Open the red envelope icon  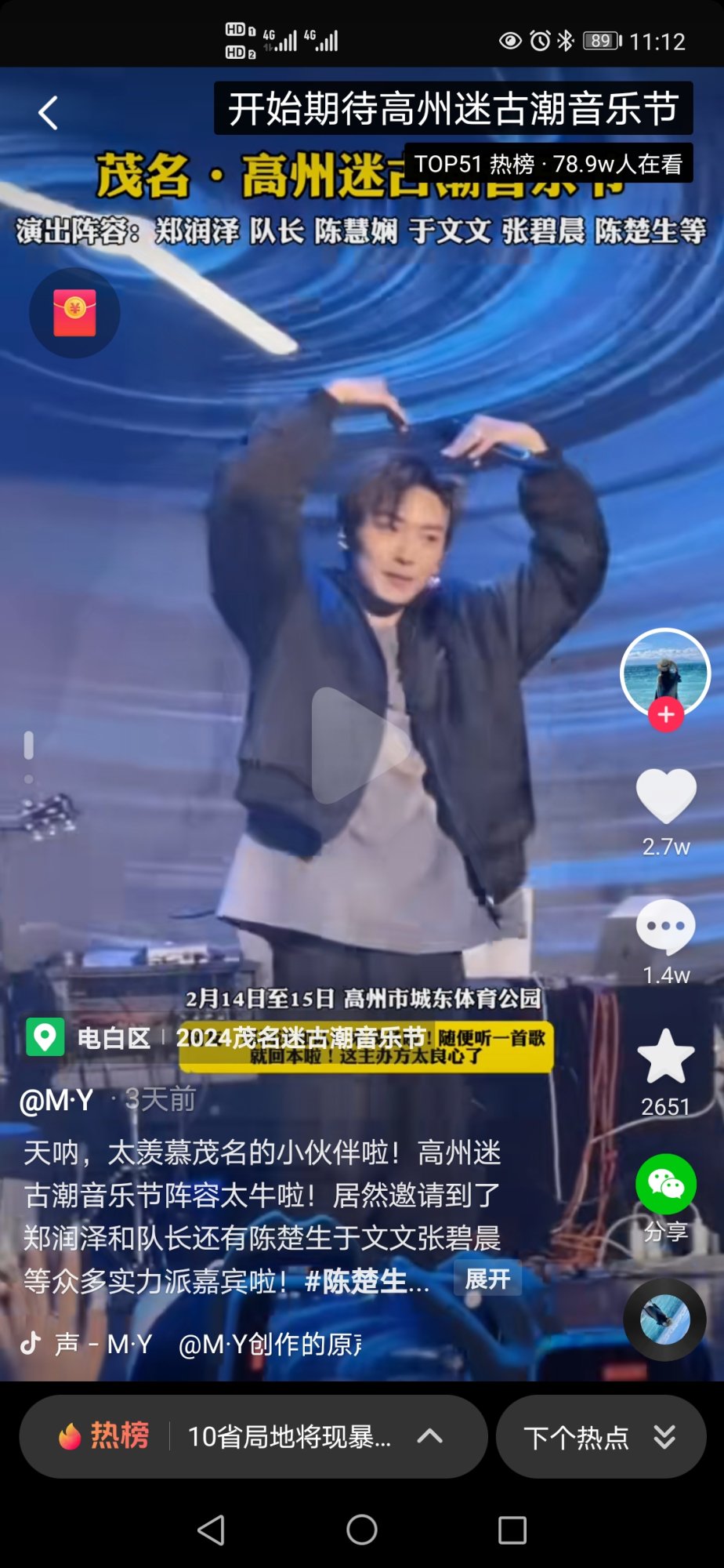(74, 313)
